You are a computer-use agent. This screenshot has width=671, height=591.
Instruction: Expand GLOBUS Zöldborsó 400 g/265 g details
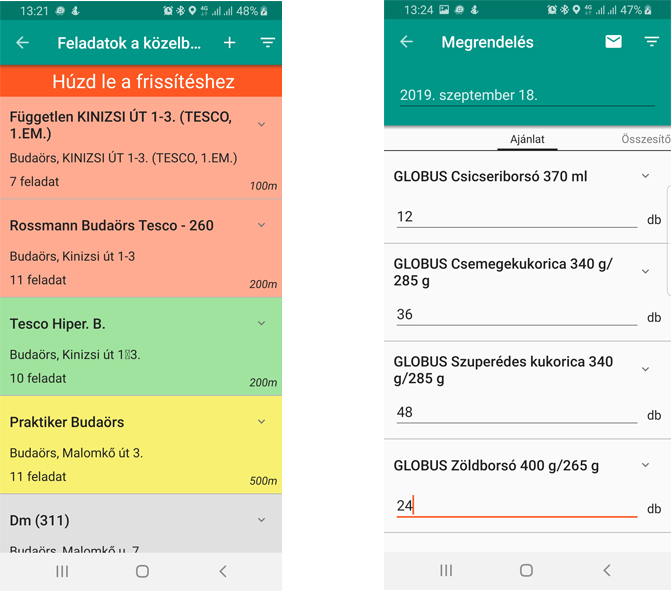pyautogui.click(x=645, y=465)
